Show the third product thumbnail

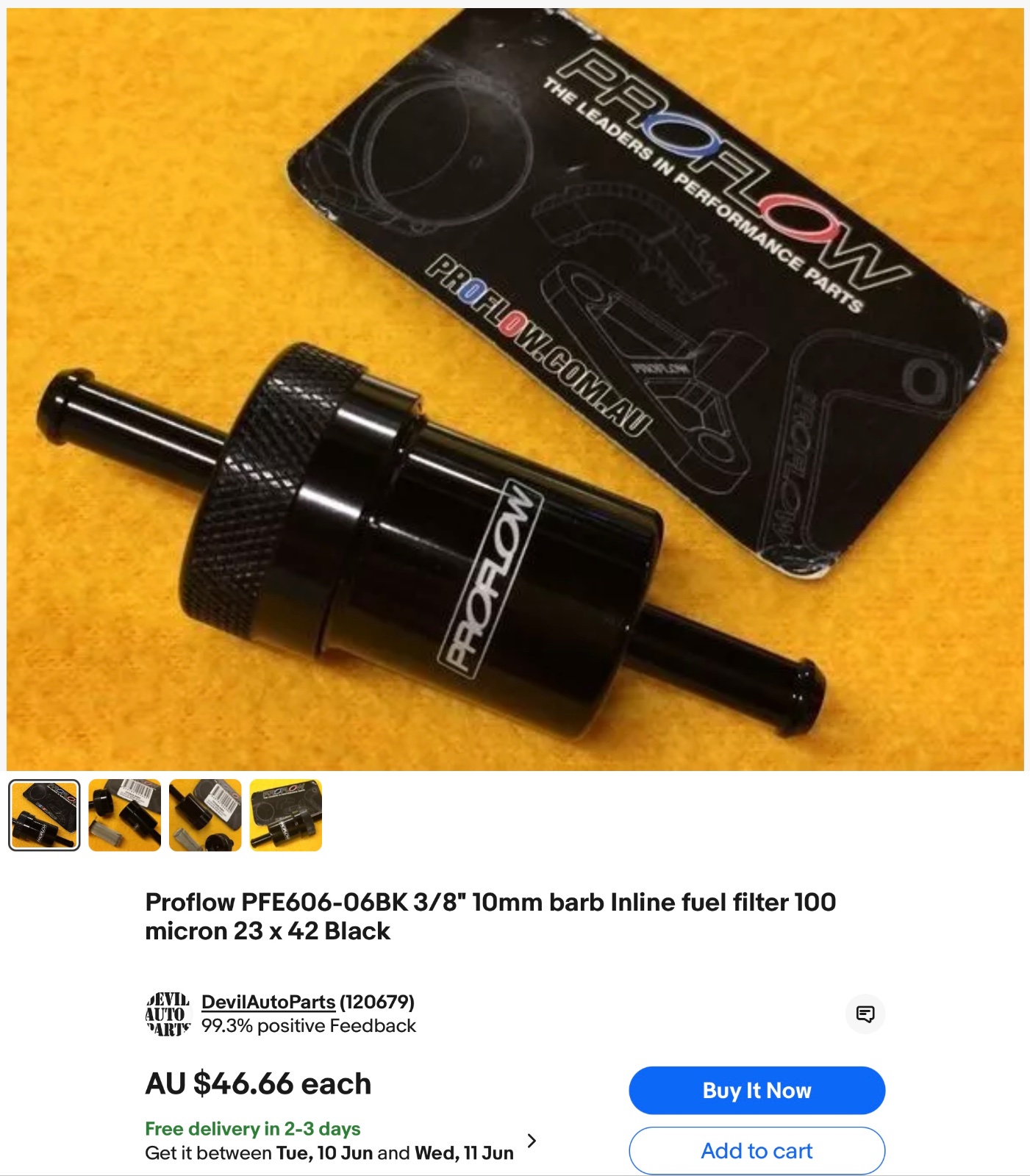pos(205,815)
